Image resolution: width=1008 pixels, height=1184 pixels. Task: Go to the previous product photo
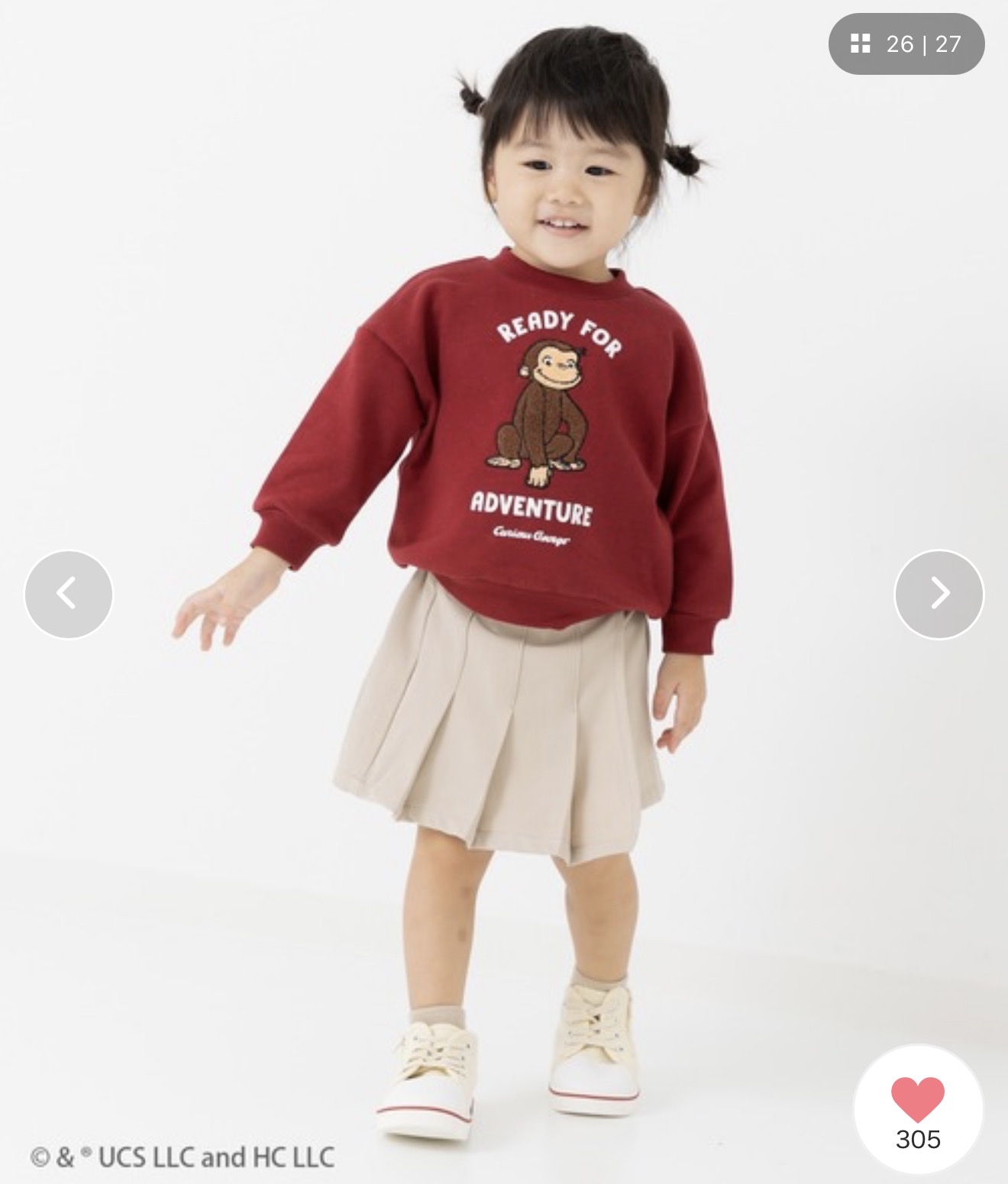coord(69,594)
